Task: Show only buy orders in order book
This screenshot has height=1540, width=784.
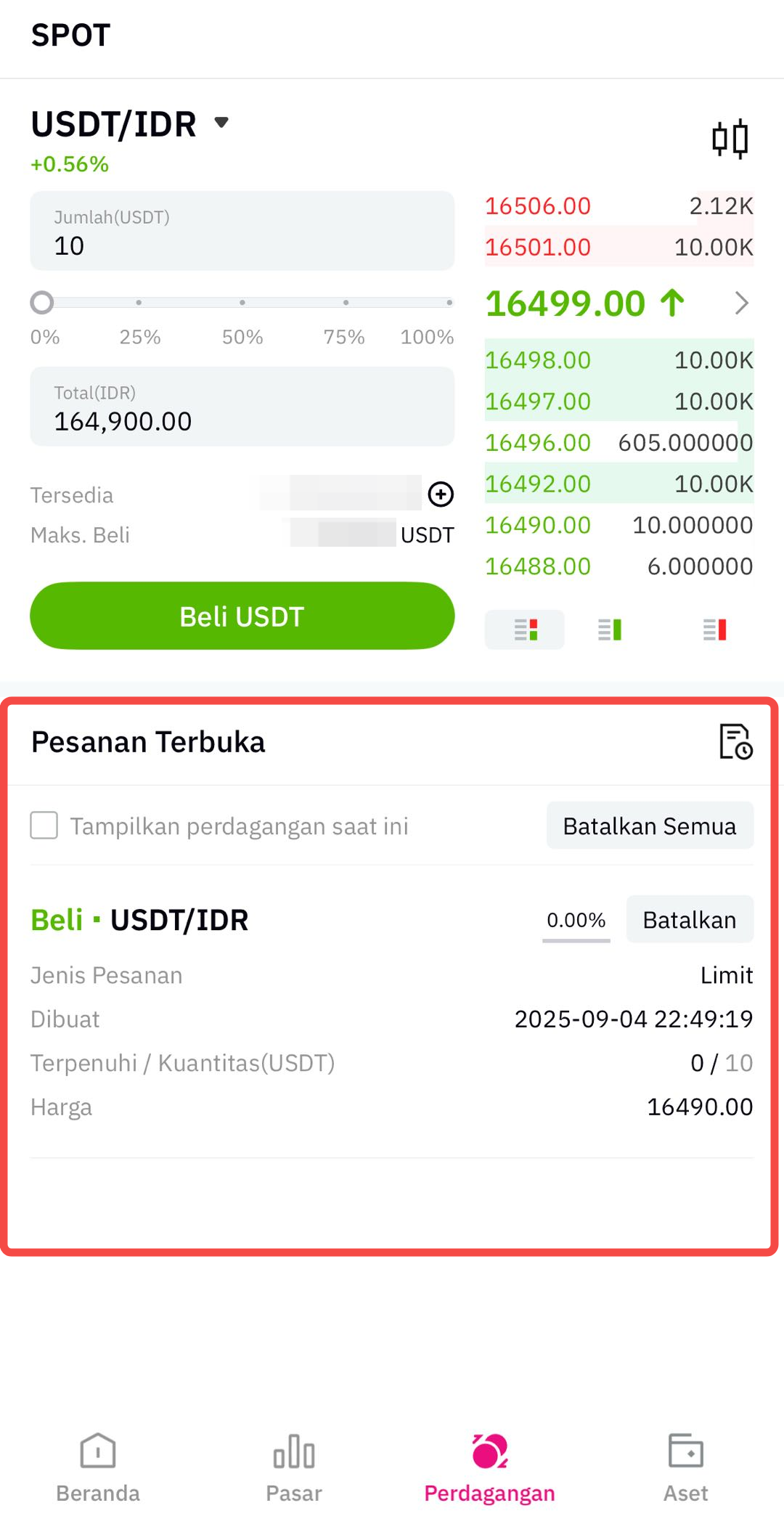Action: (x=610, y=630)
